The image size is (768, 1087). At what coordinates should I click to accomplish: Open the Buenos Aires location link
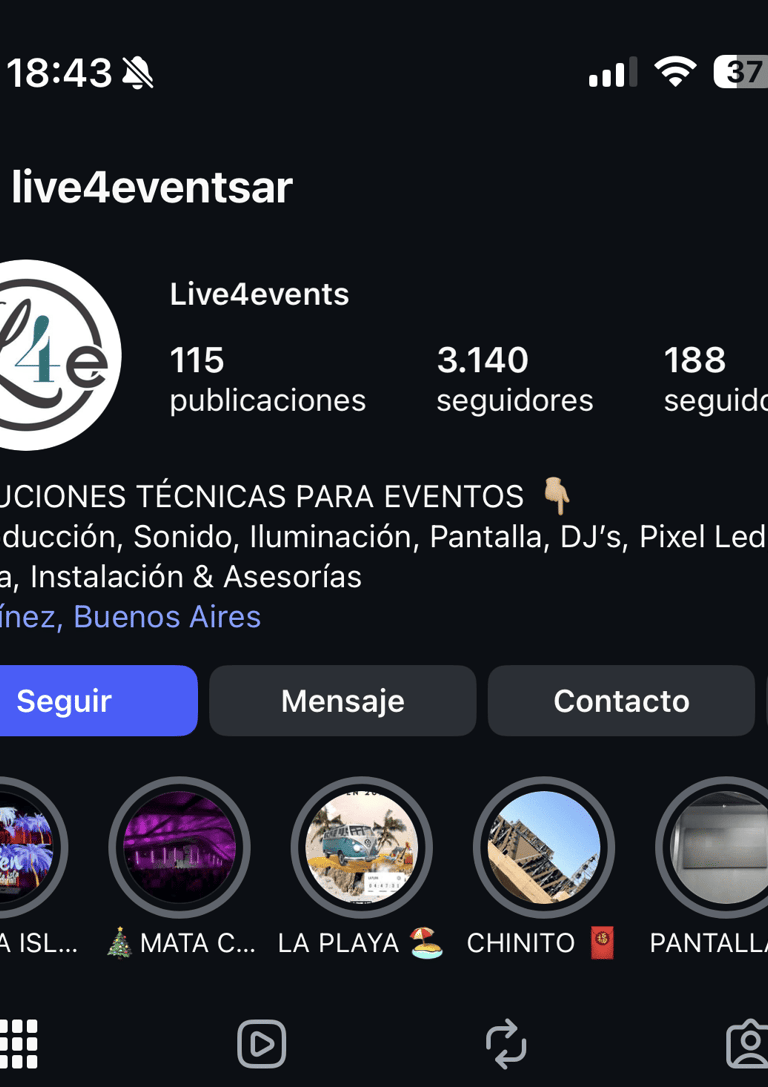pos(166,617)
